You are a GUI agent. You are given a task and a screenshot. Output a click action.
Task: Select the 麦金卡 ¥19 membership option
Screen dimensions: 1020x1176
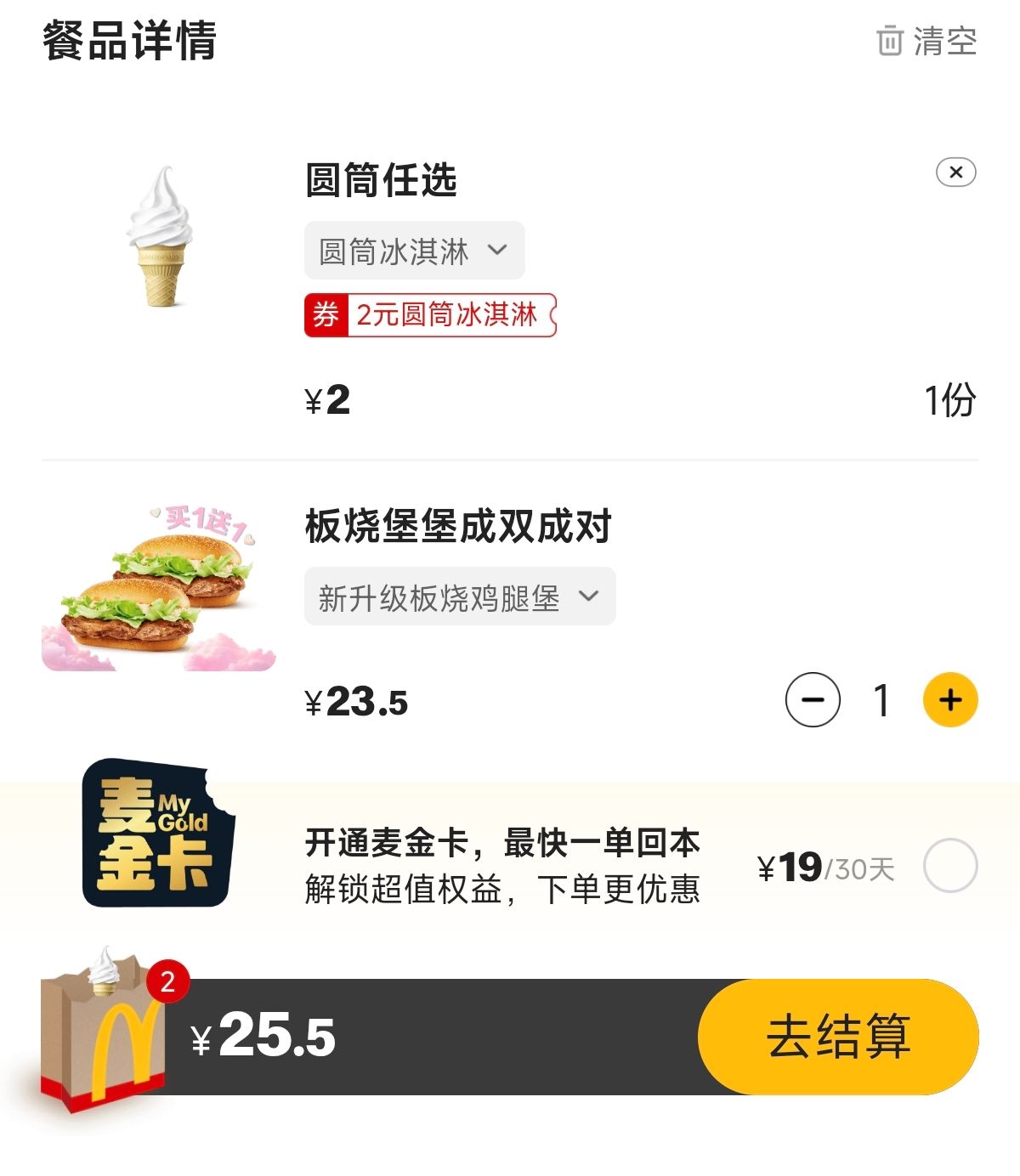[x=949, y=866]
